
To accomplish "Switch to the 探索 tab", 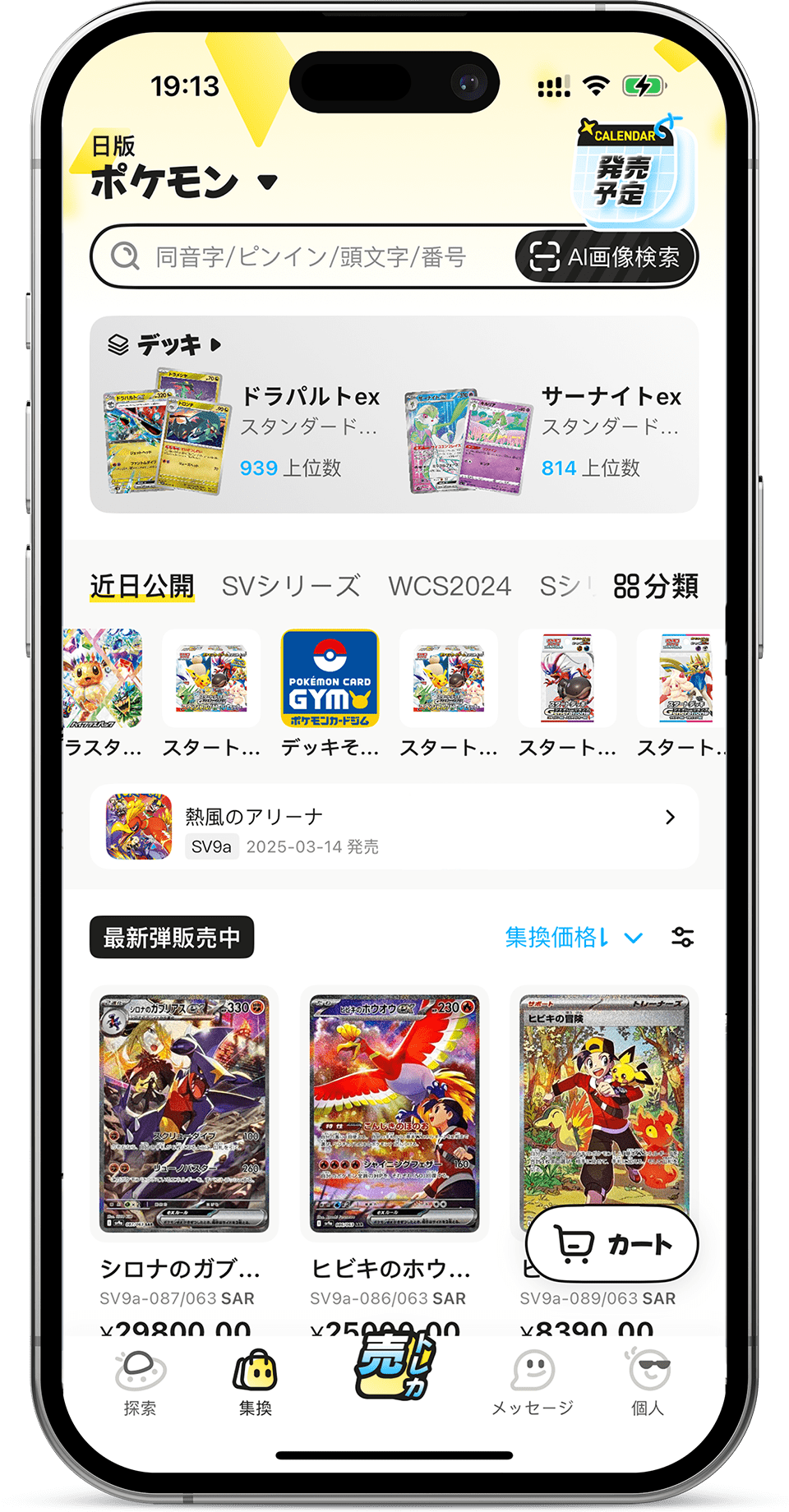I will point(140,1382).
